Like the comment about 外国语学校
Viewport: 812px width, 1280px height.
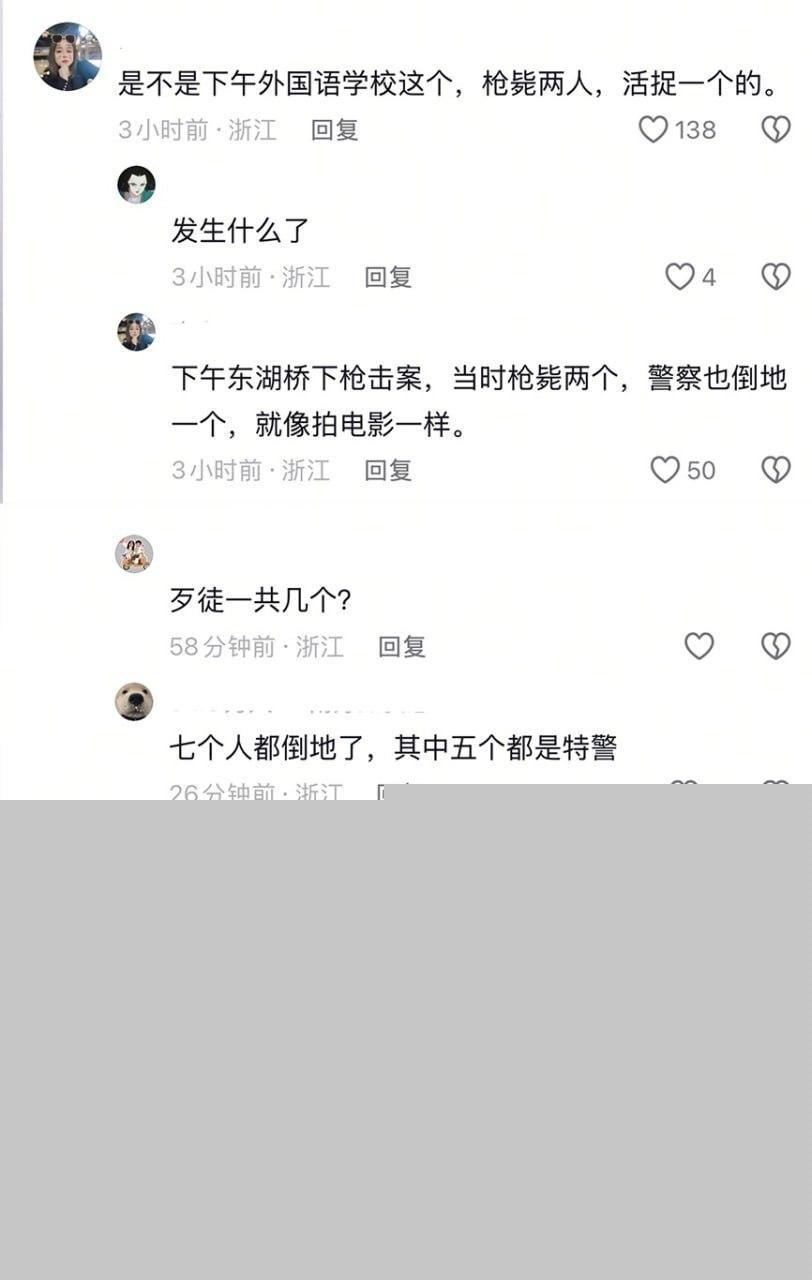(653, 129)
